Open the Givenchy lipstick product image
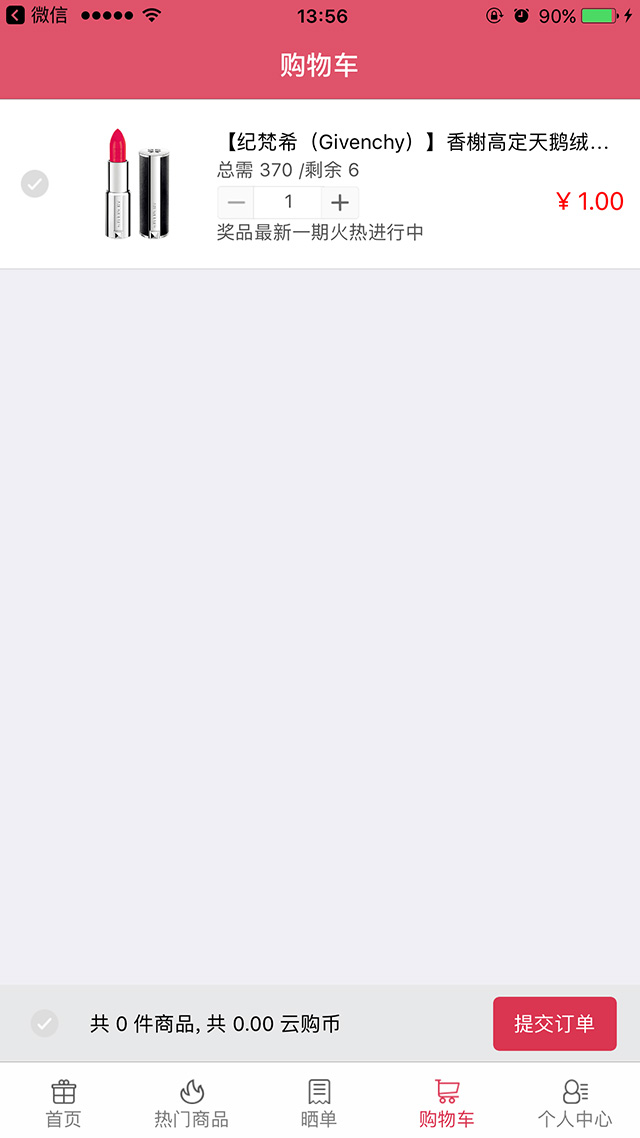640x1138 pixels. click(x=139, y=184)
